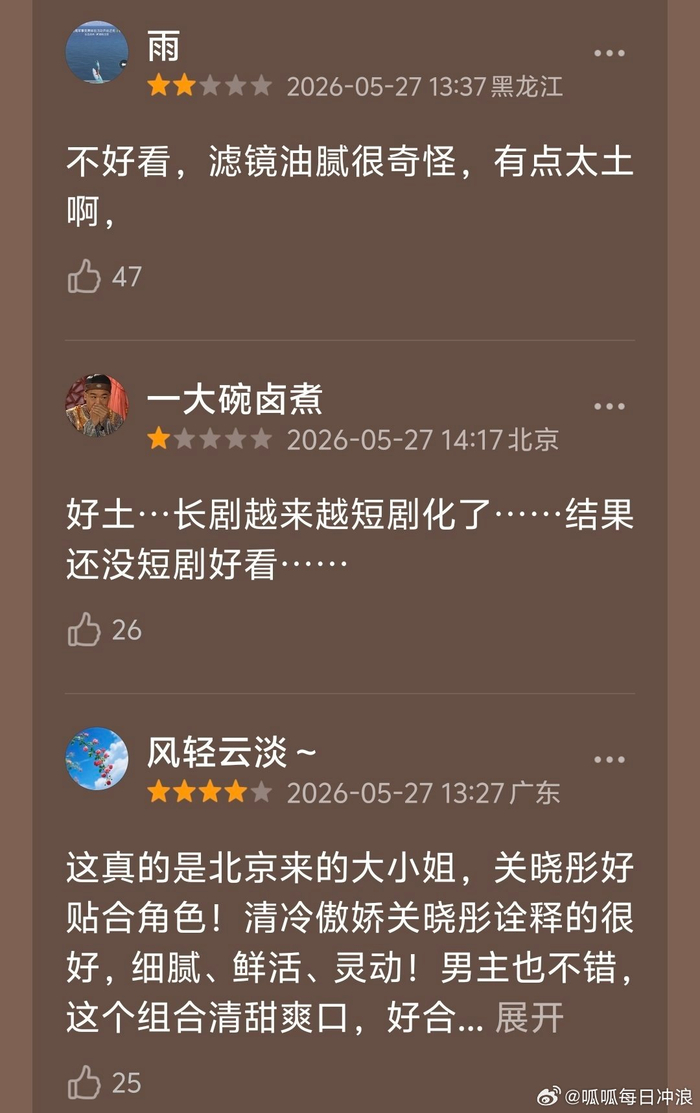Screen dimensions: 700x1113
Task: Open more options on 雨's review
Action: pyautogui.click(x=609, y=53)
